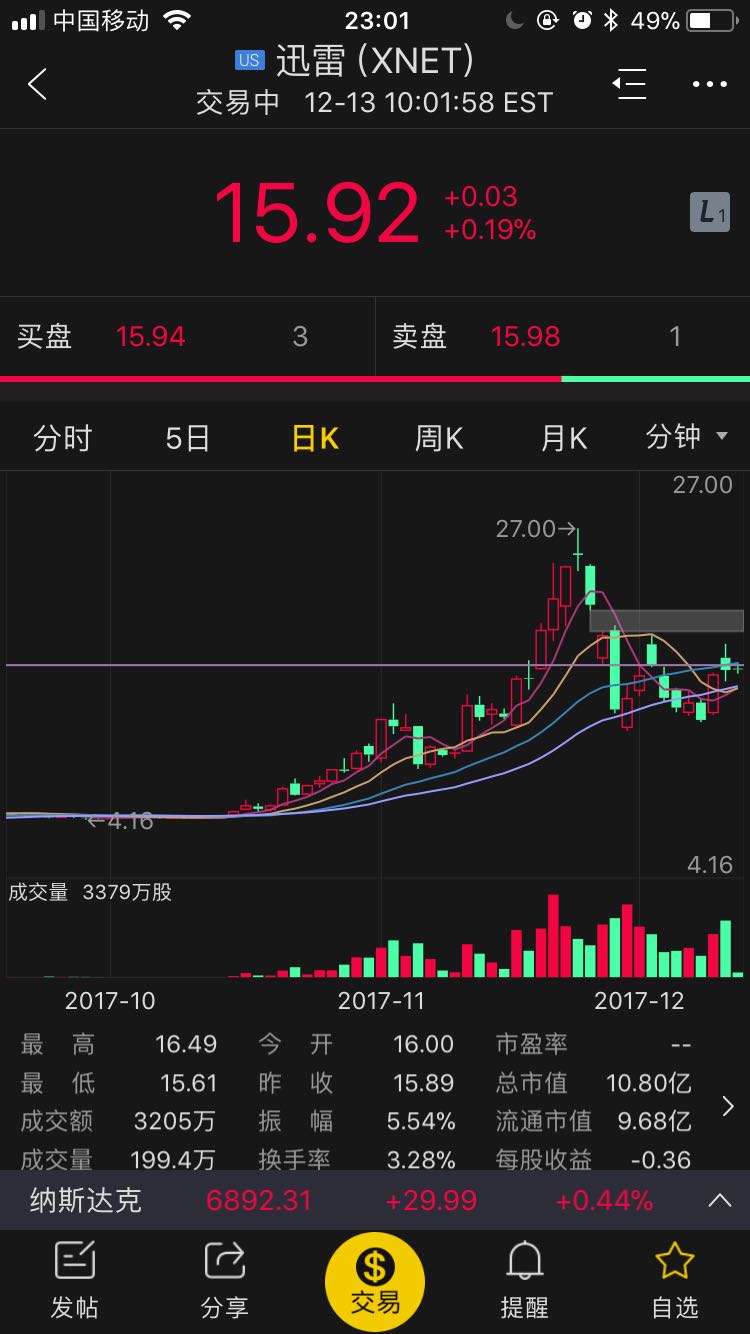
Task: Switch to the 5日 chart tab
Action: point(187,438)
